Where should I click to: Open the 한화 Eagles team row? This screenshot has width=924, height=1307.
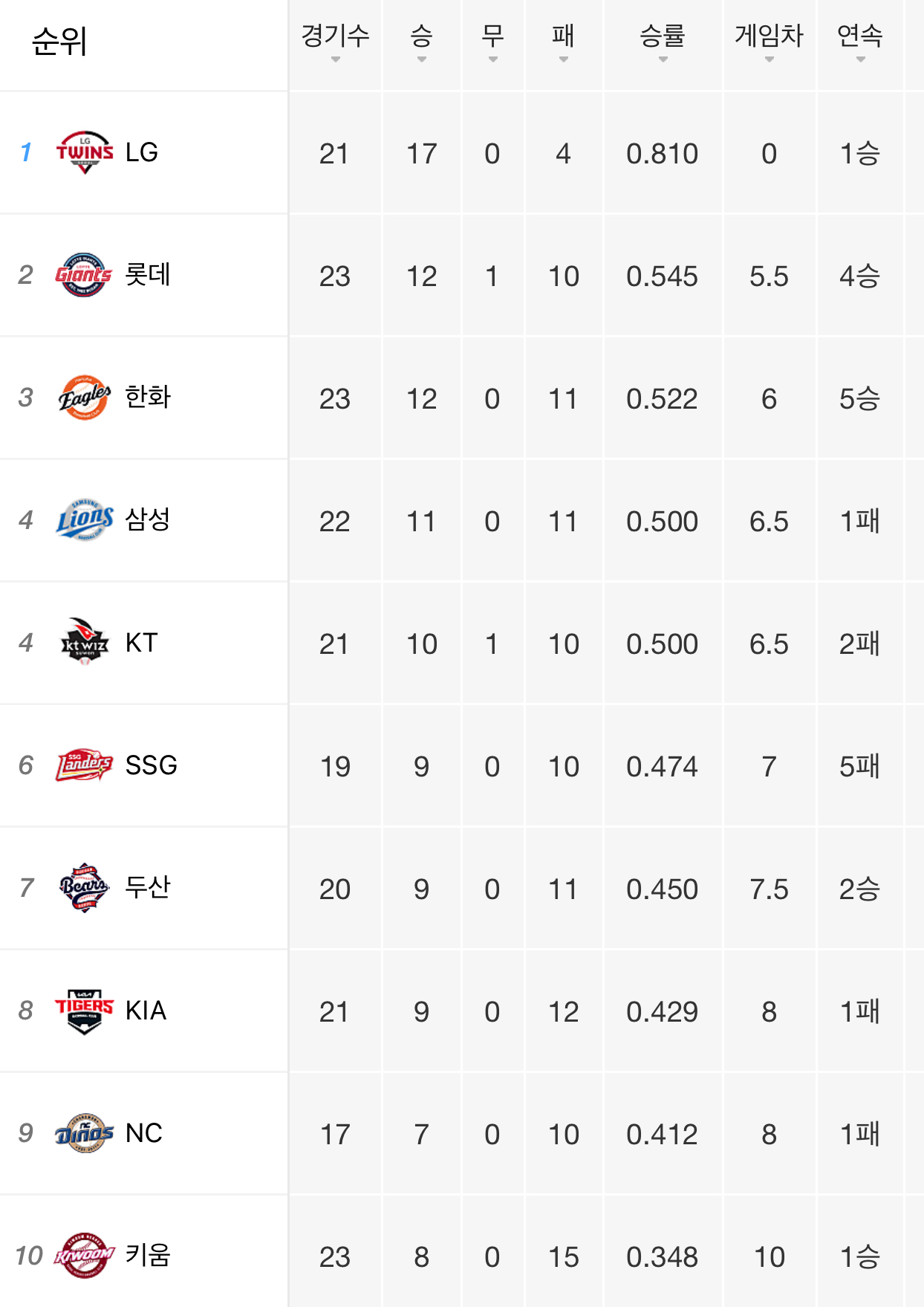(x=147, y=398)
